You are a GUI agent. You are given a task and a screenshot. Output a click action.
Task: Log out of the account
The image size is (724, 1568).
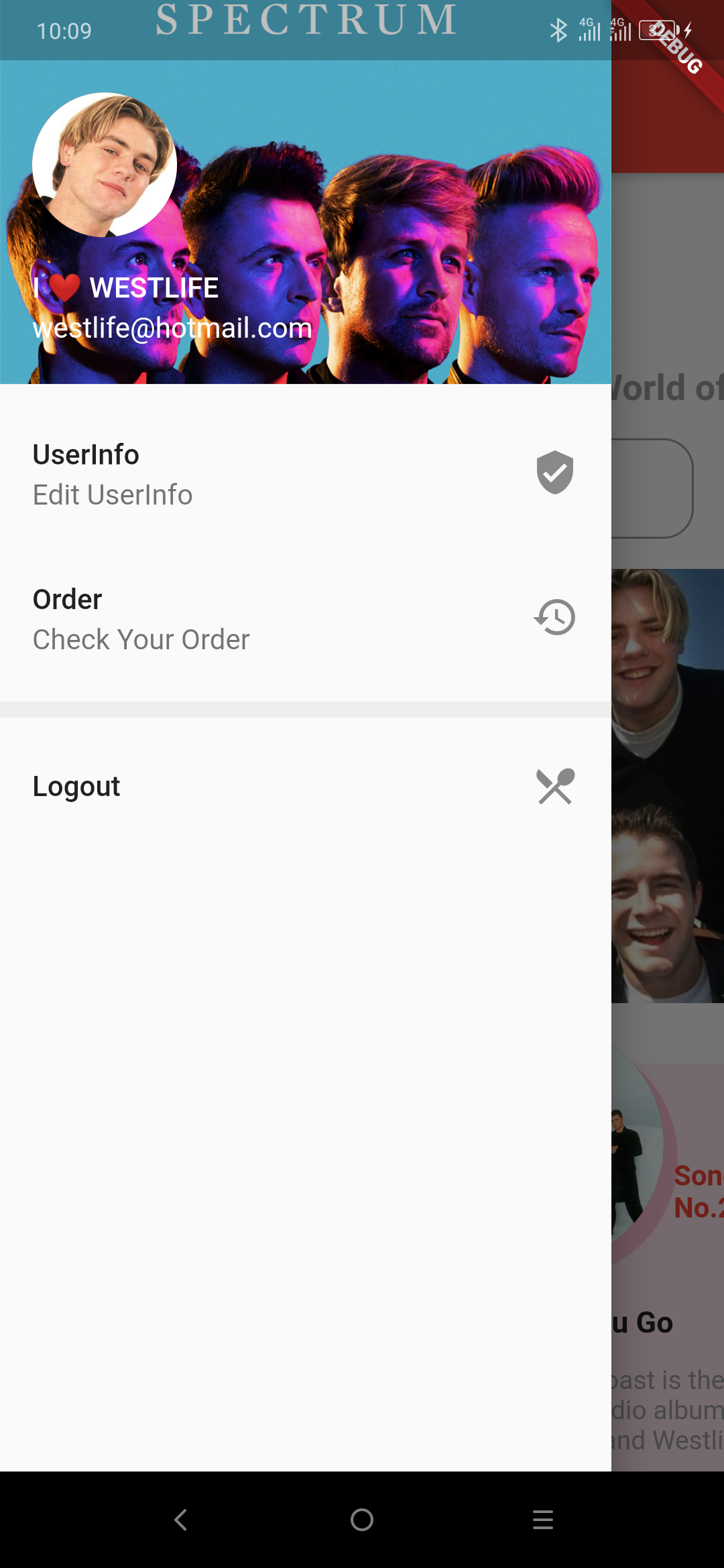[x=305, y=787]
